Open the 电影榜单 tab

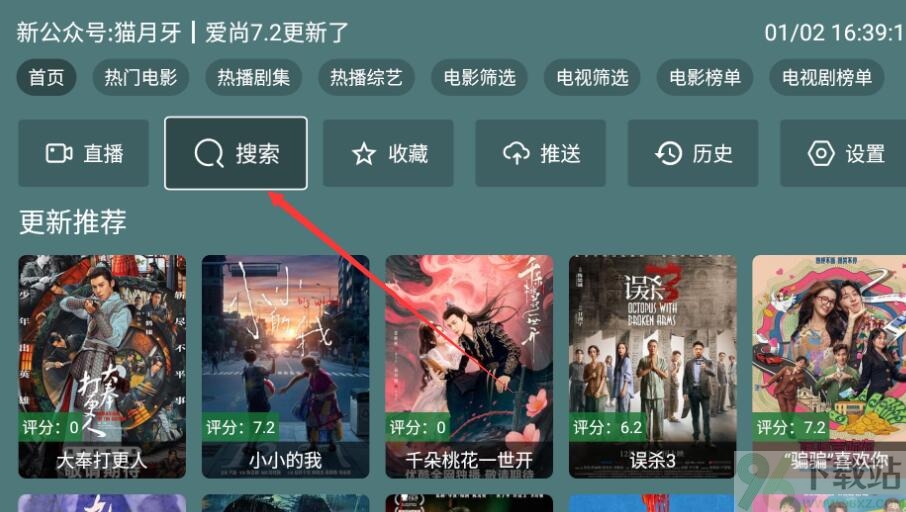tap(705, 78)
